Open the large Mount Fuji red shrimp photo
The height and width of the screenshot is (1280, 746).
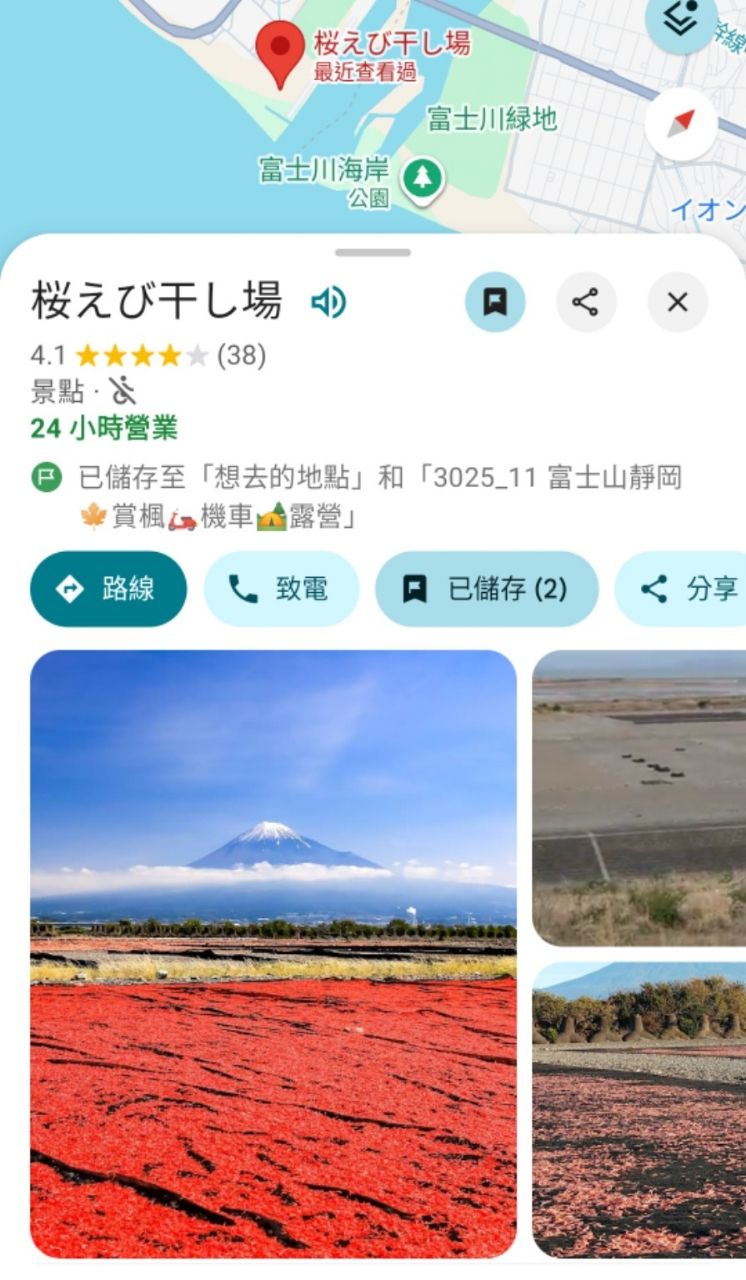click(273, 953)
